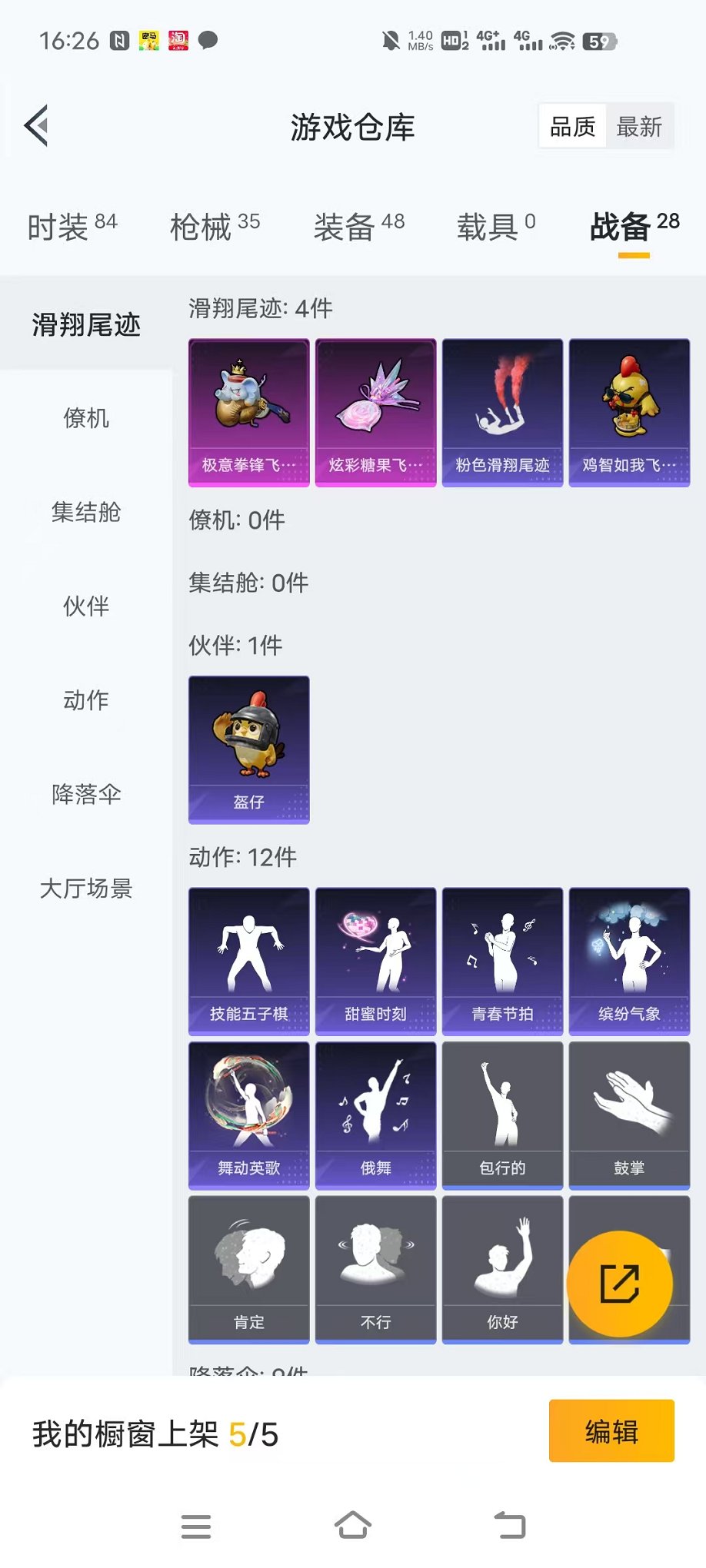
Task: Open the 技能五子棋 action item
Action: 249,961
